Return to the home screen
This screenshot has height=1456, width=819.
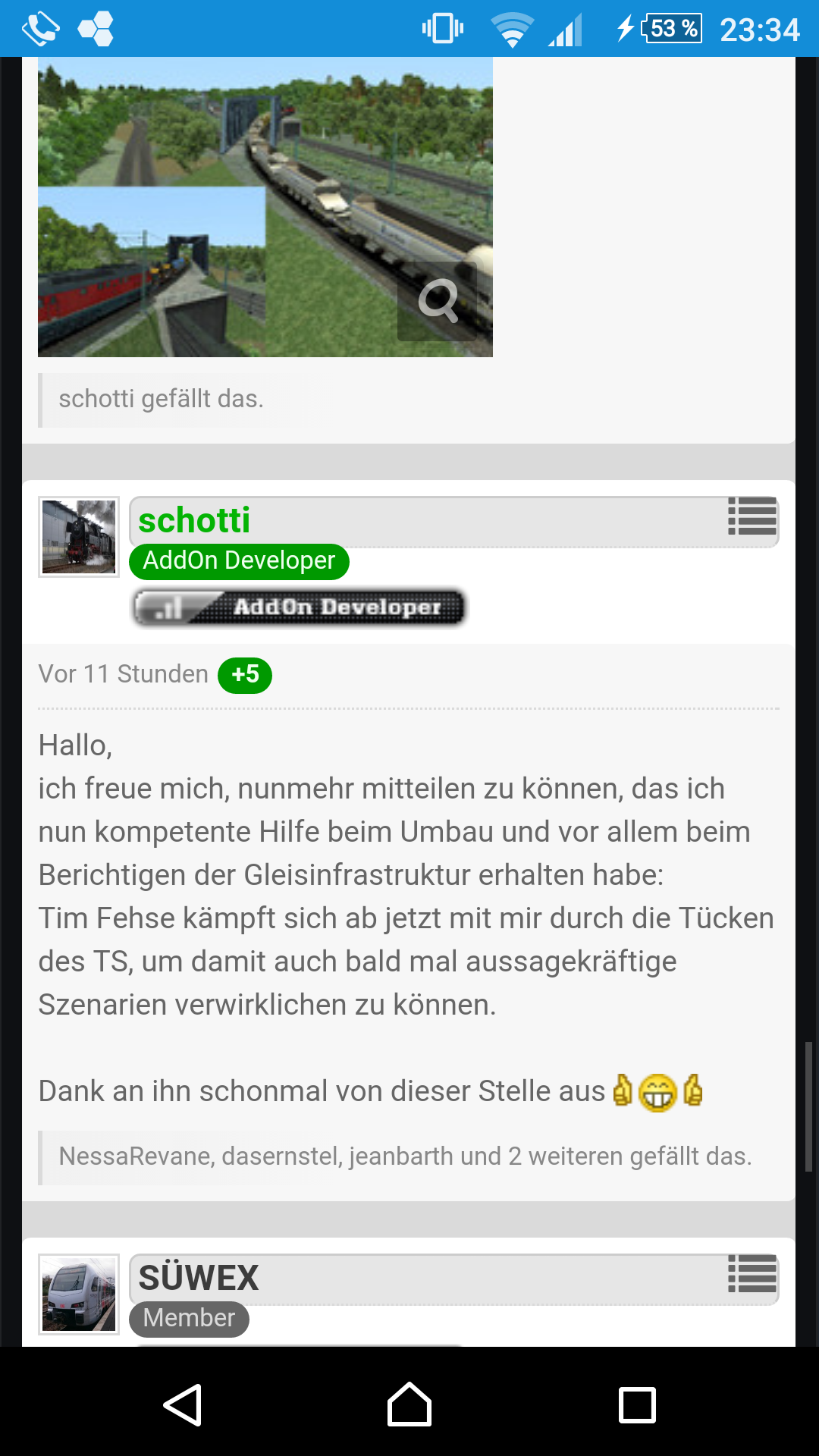(409, 1405)
